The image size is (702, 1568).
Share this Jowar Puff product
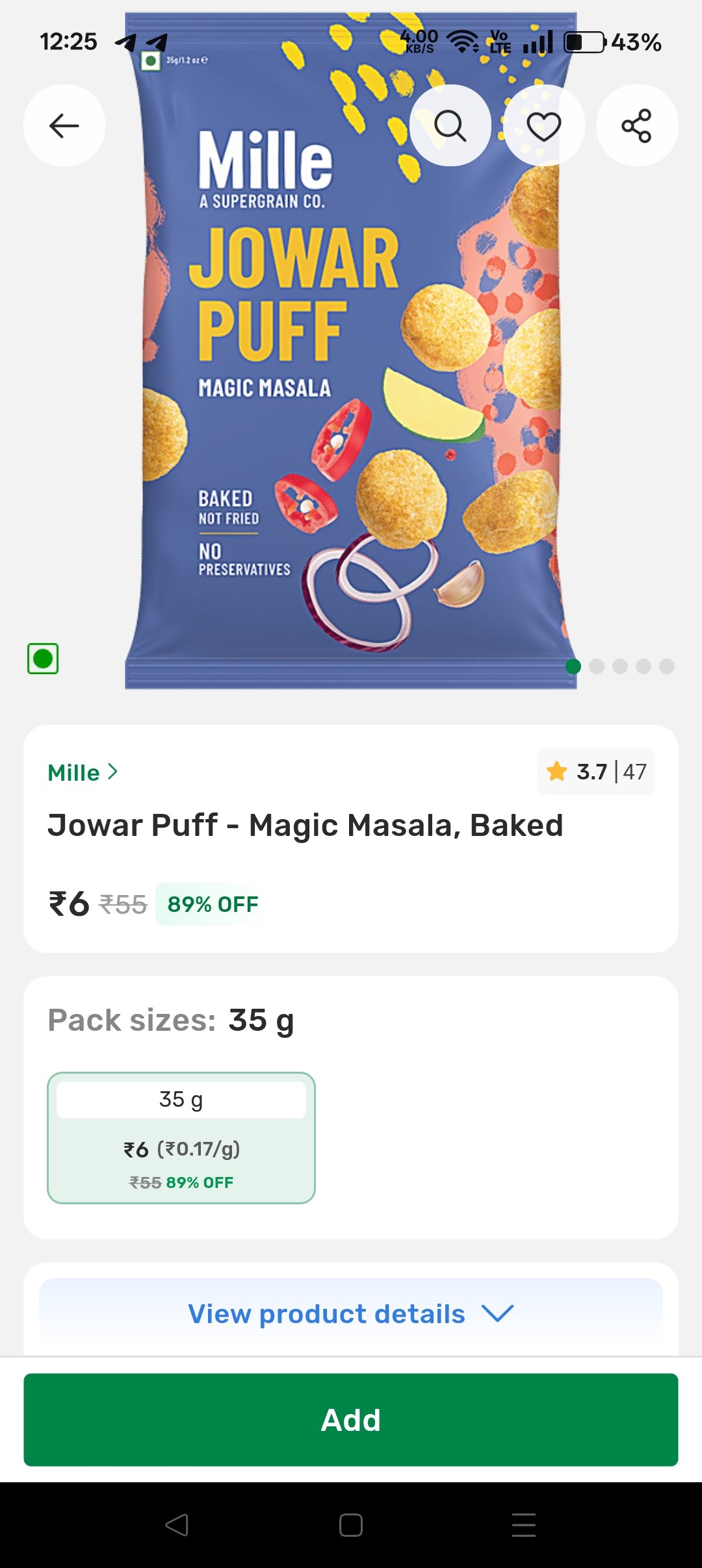click(x=637, y=125)
